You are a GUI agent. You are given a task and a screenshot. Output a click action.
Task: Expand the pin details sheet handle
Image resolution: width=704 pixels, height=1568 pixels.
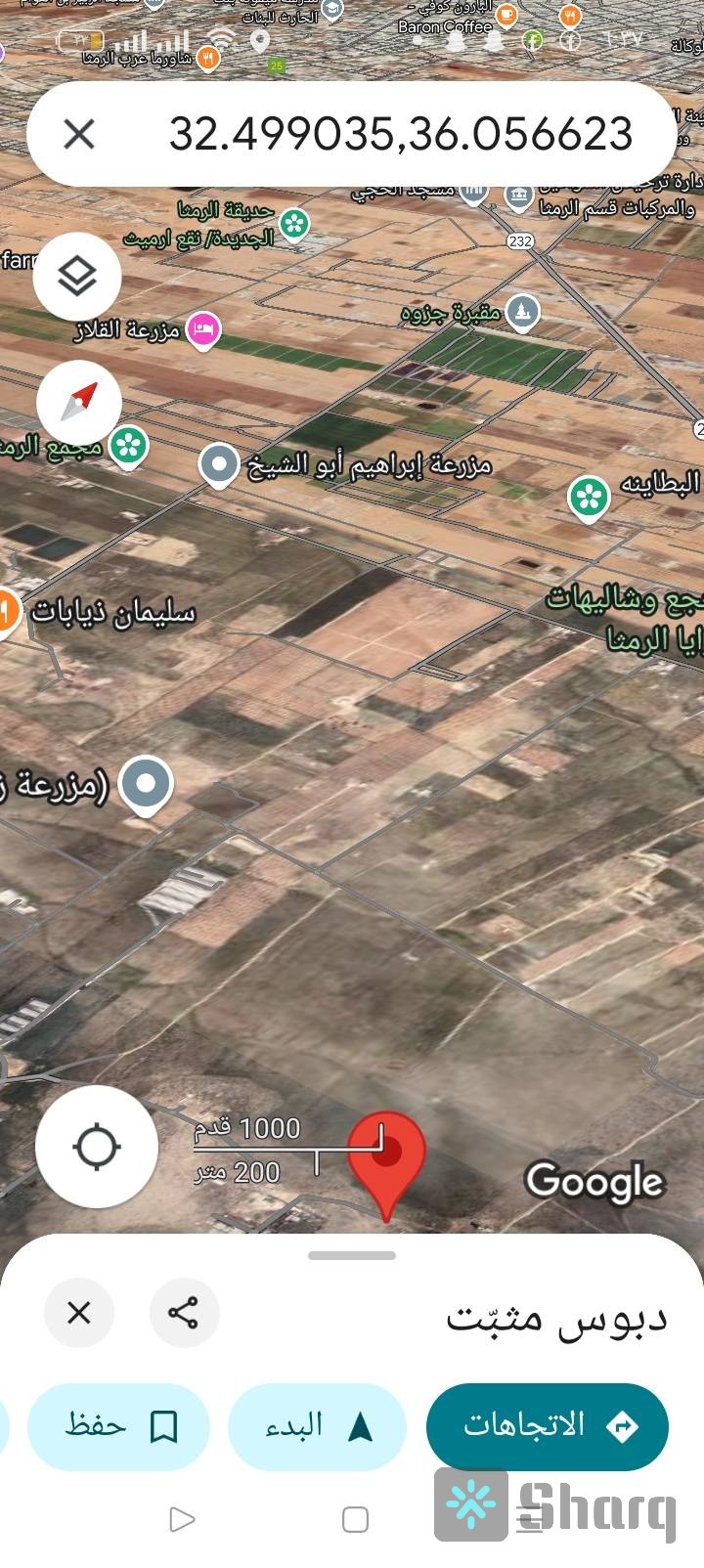(352, 1255)
